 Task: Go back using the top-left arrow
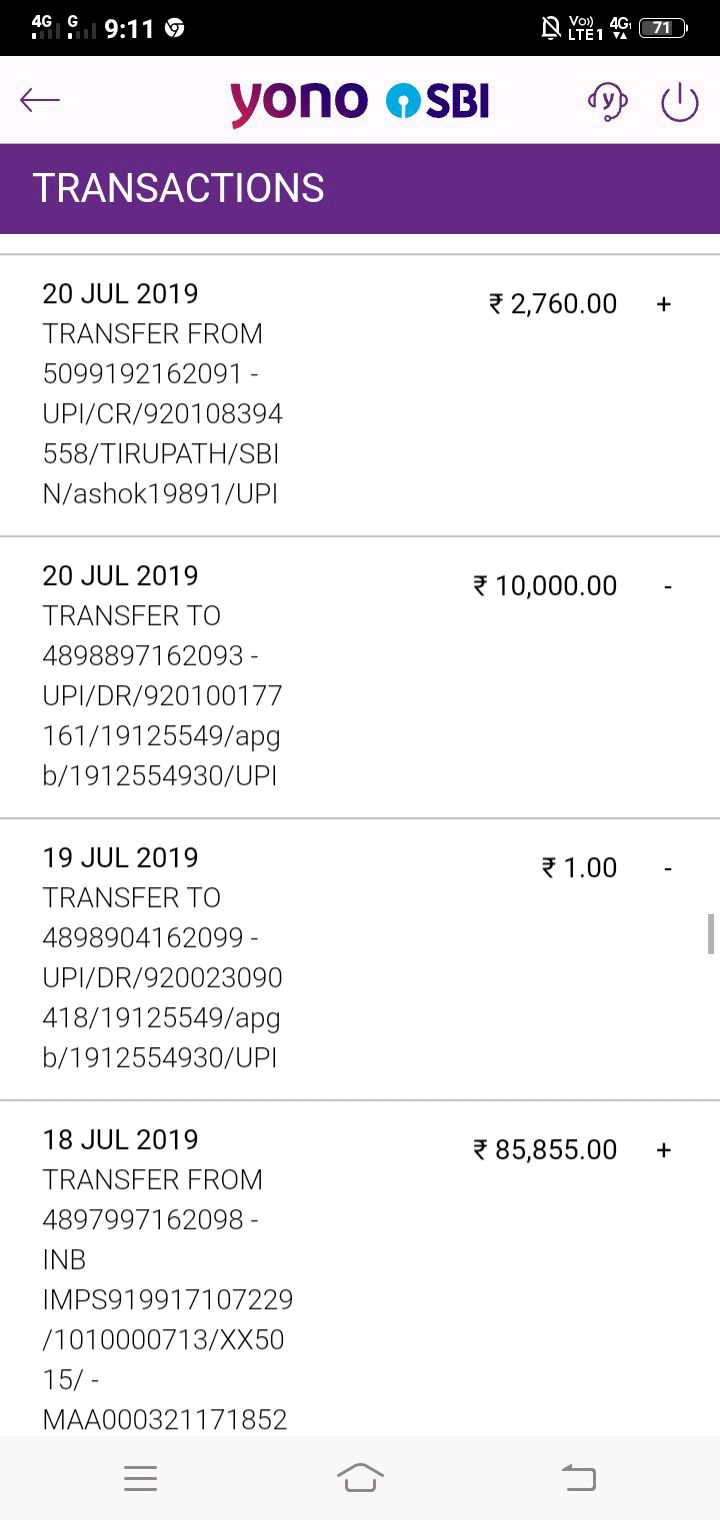[x=40, y=100]
